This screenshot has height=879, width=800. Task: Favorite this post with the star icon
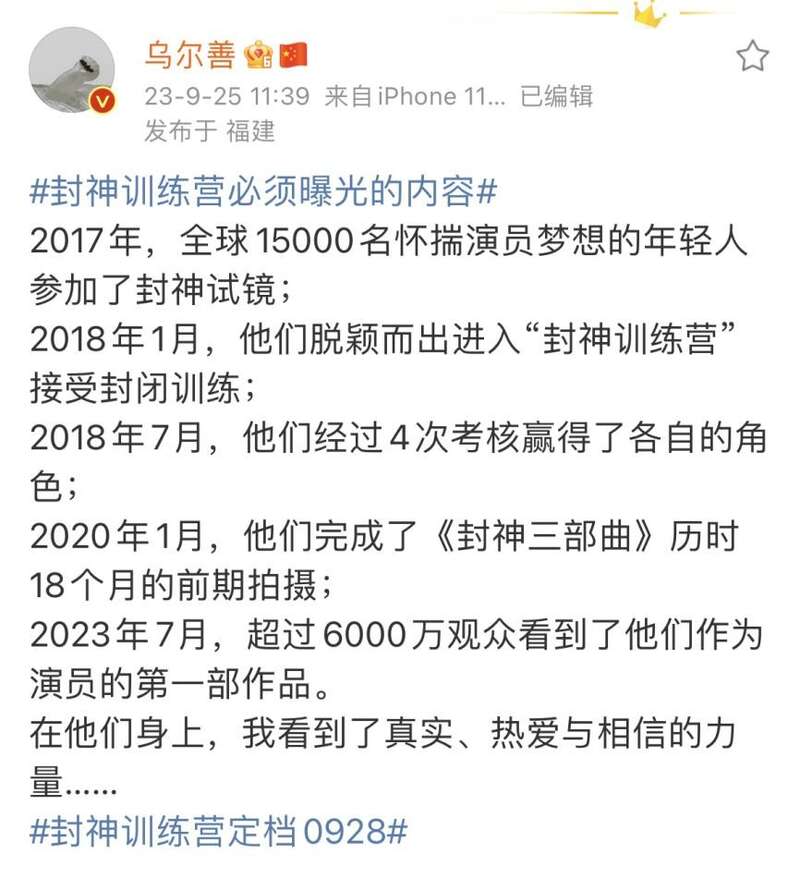(x=752, y=56)
